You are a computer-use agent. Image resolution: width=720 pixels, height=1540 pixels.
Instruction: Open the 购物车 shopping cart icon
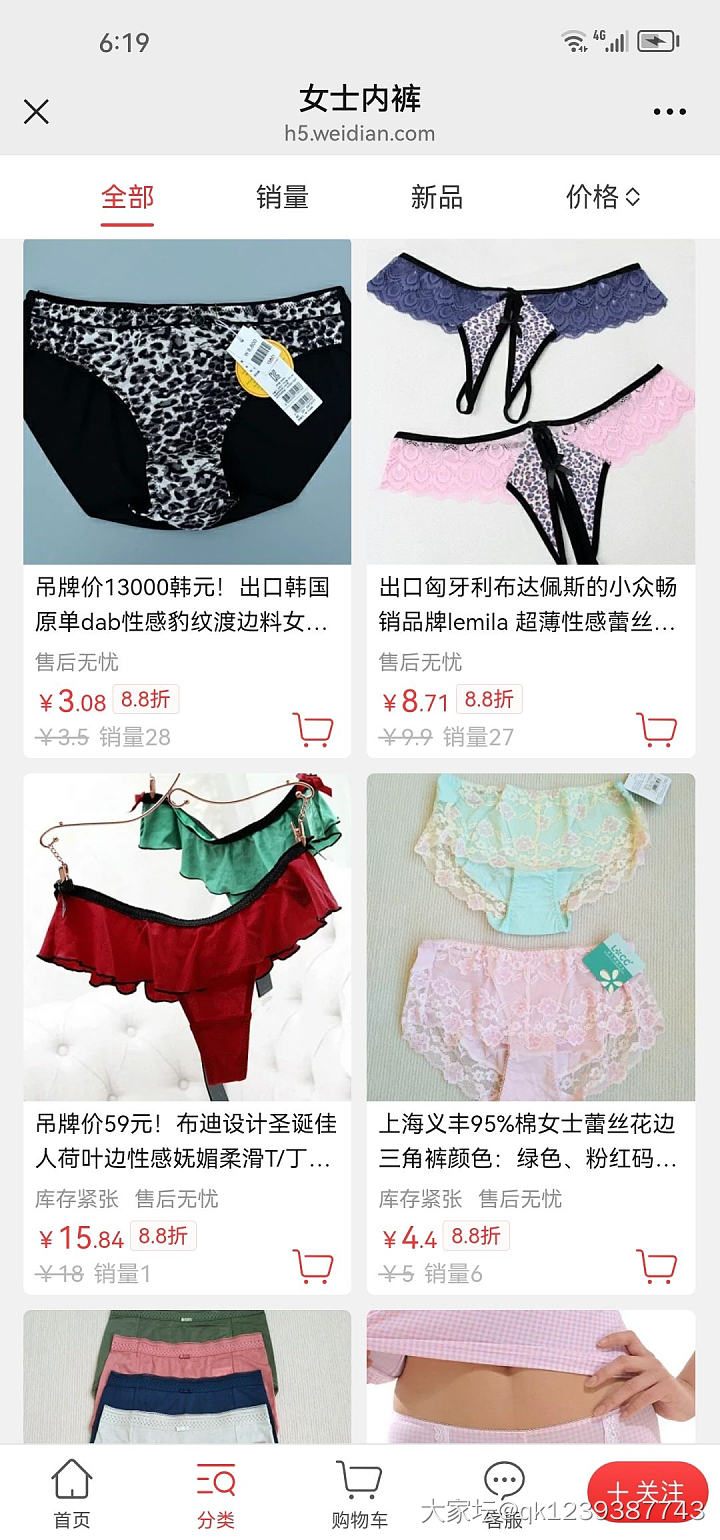[x=358, y=1490]
